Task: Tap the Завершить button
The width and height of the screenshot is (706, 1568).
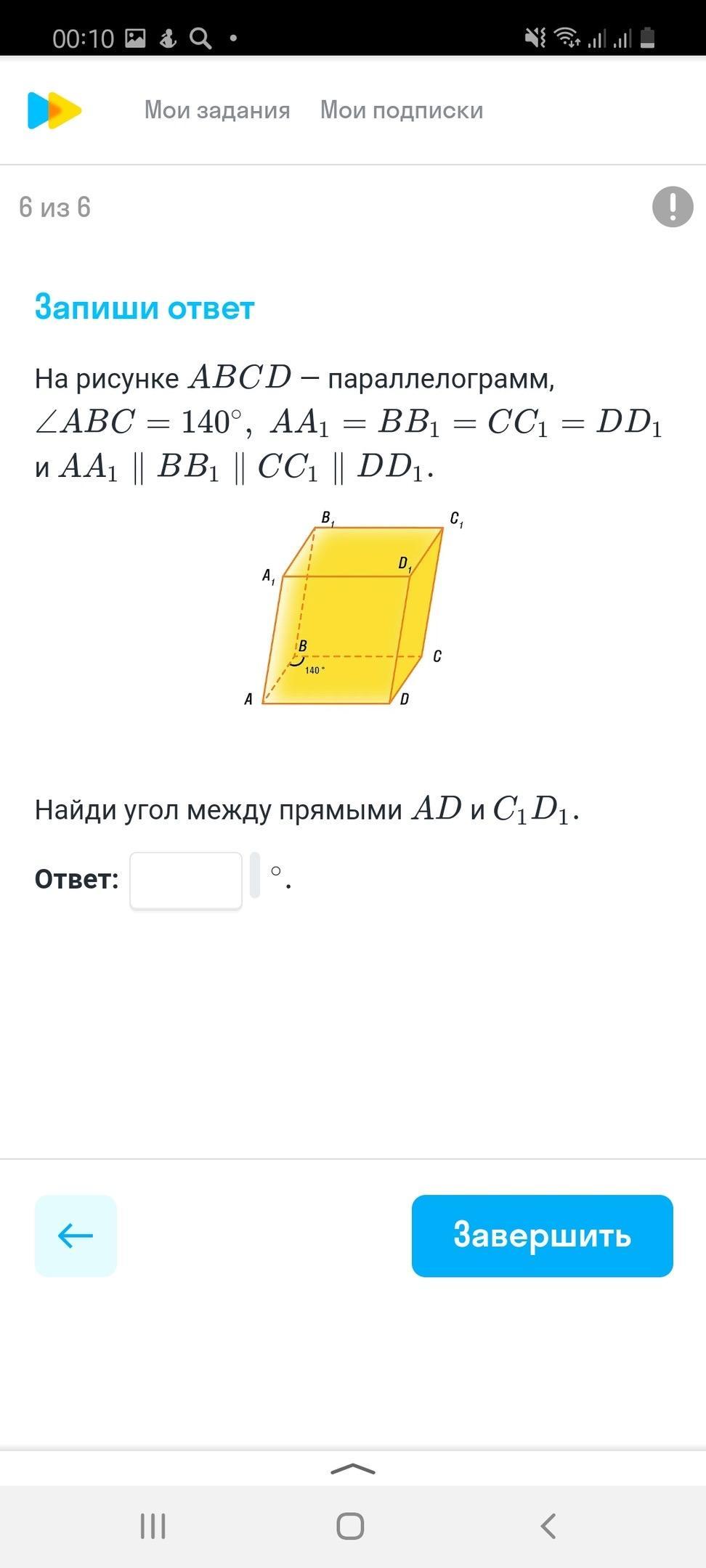Action: (x=542, y=1236)
